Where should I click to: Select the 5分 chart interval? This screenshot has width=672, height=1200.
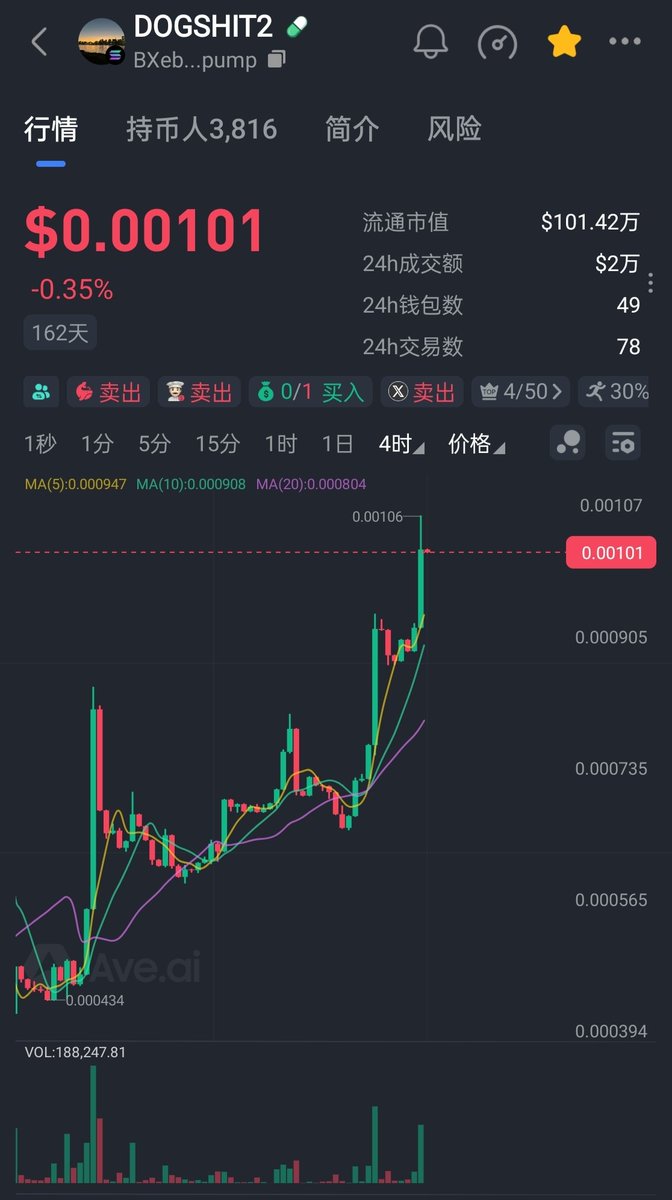155,444
